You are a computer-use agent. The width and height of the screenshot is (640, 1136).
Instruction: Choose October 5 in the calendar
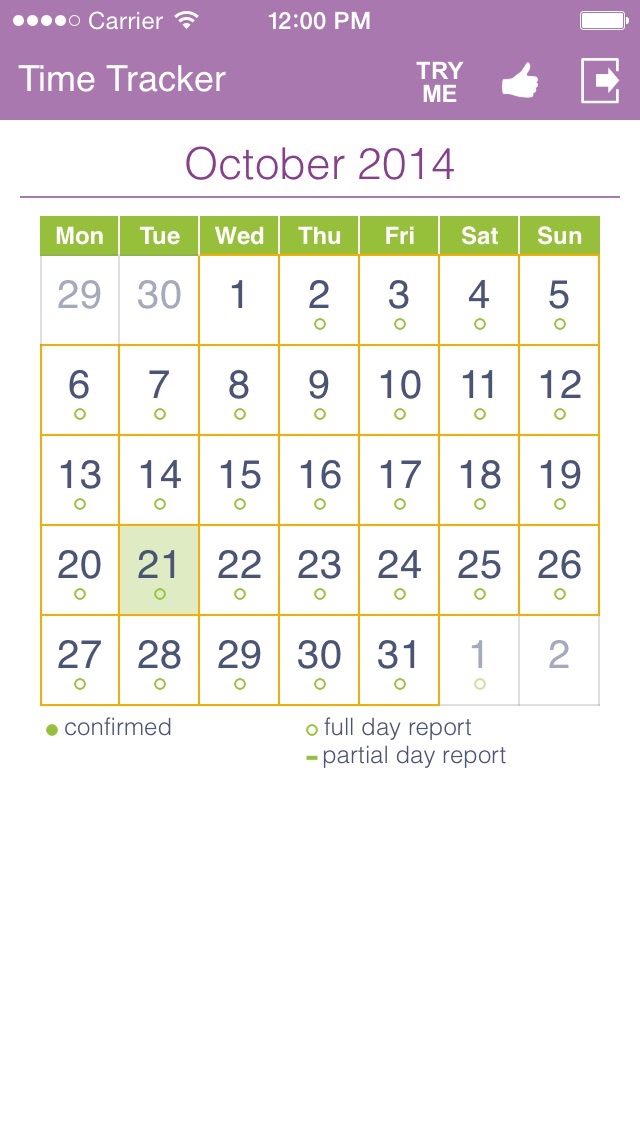[559, 300]
